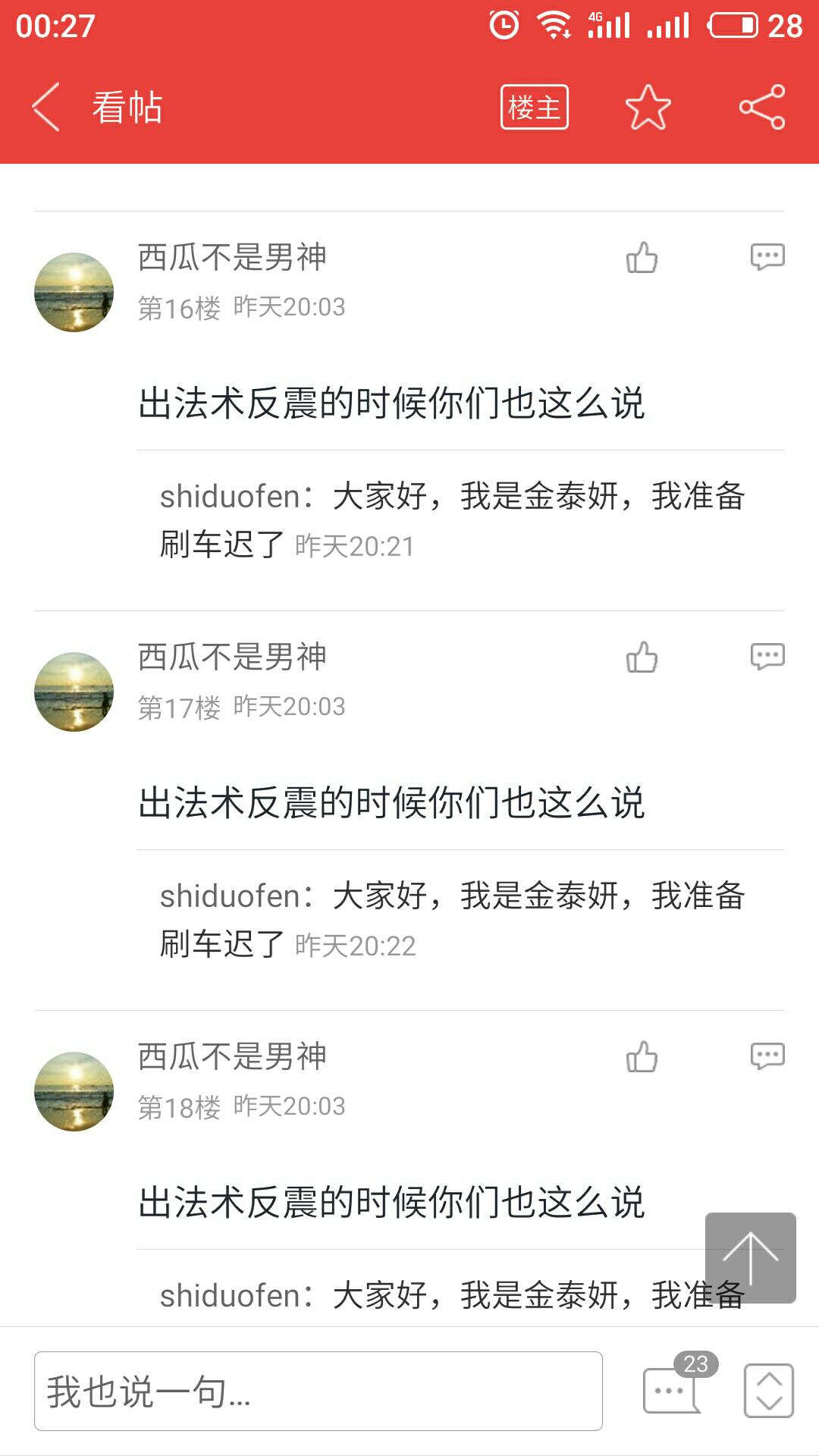Screen dimensions: 819x1456
Task: Jump back to top of thread
Action: [x=750, y=1258]
